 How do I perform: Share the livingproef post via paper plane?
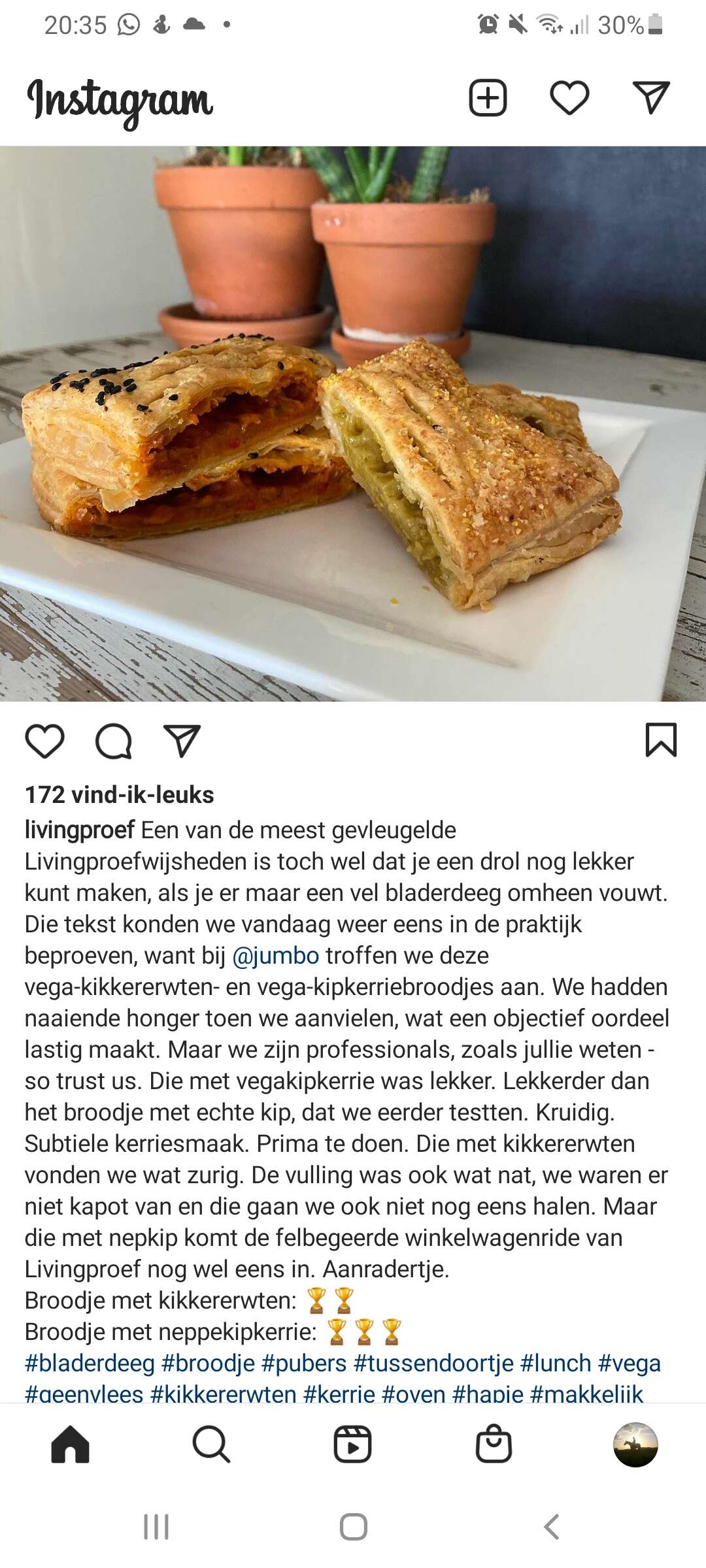(182, 741)
